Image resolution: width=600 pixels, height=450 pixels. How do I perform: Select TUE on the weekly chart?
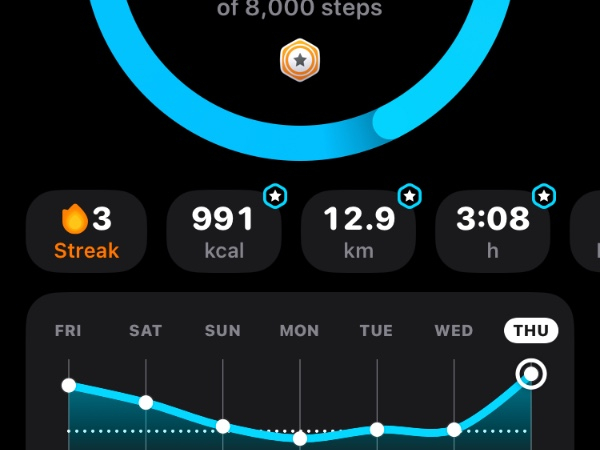tap(377, 331)
